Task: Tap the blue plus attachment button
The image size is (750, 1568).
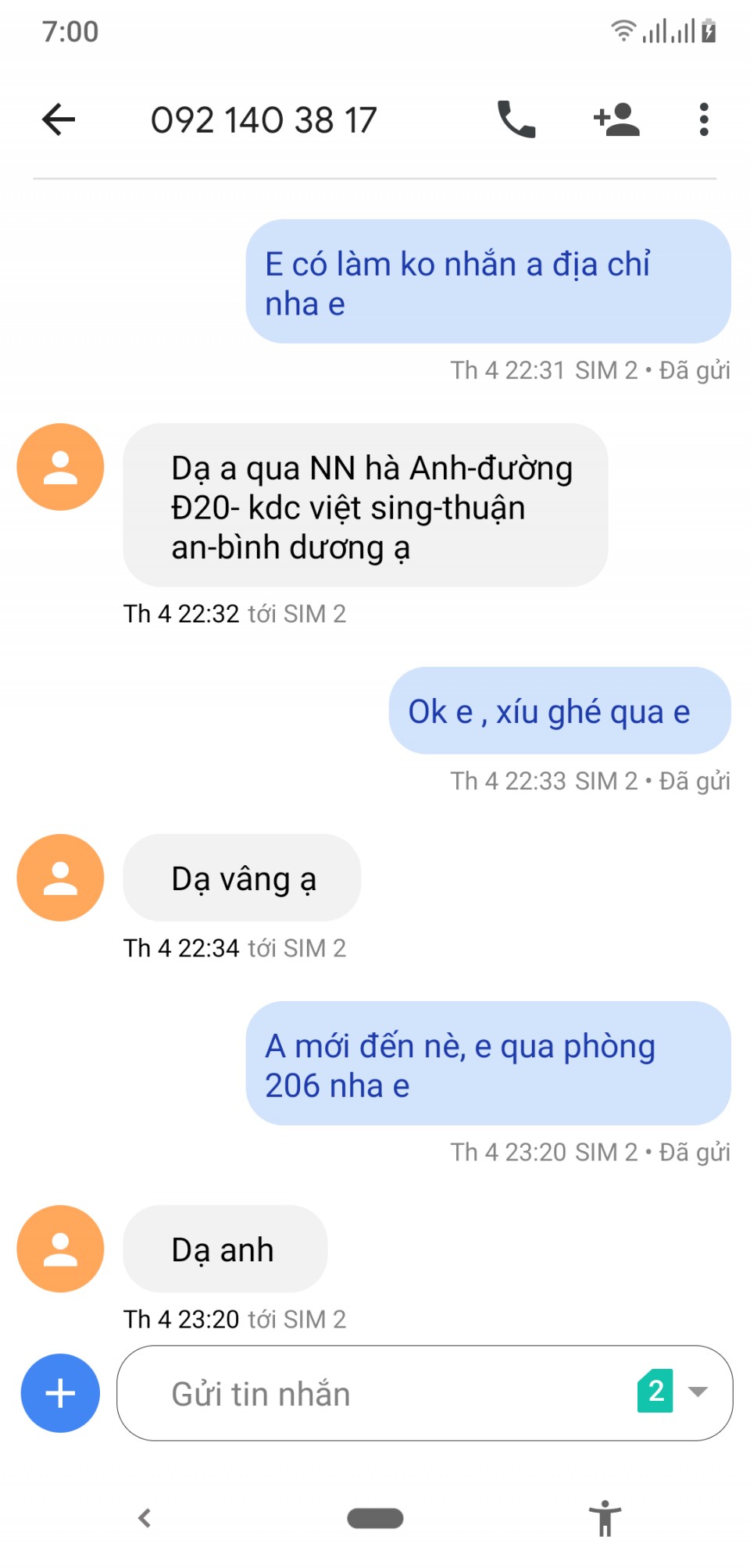Action: 60,1393
